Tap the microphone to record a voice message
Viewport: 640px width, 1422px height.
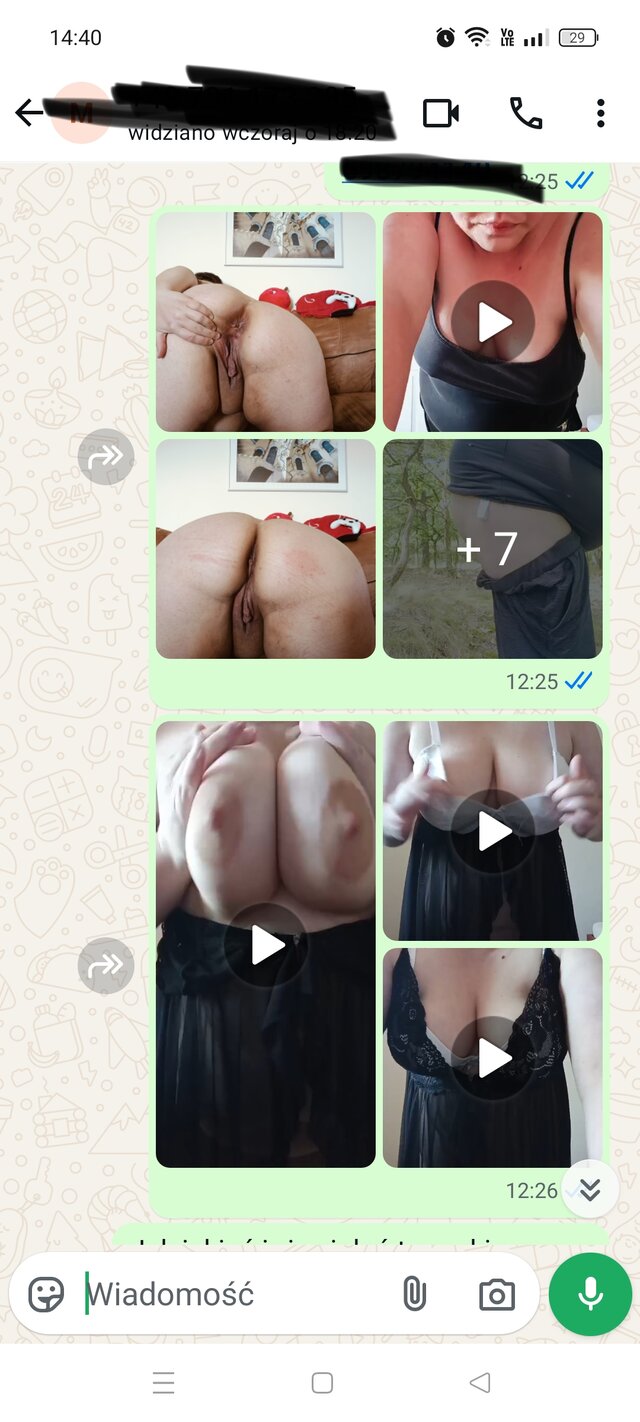[590, 1294]
